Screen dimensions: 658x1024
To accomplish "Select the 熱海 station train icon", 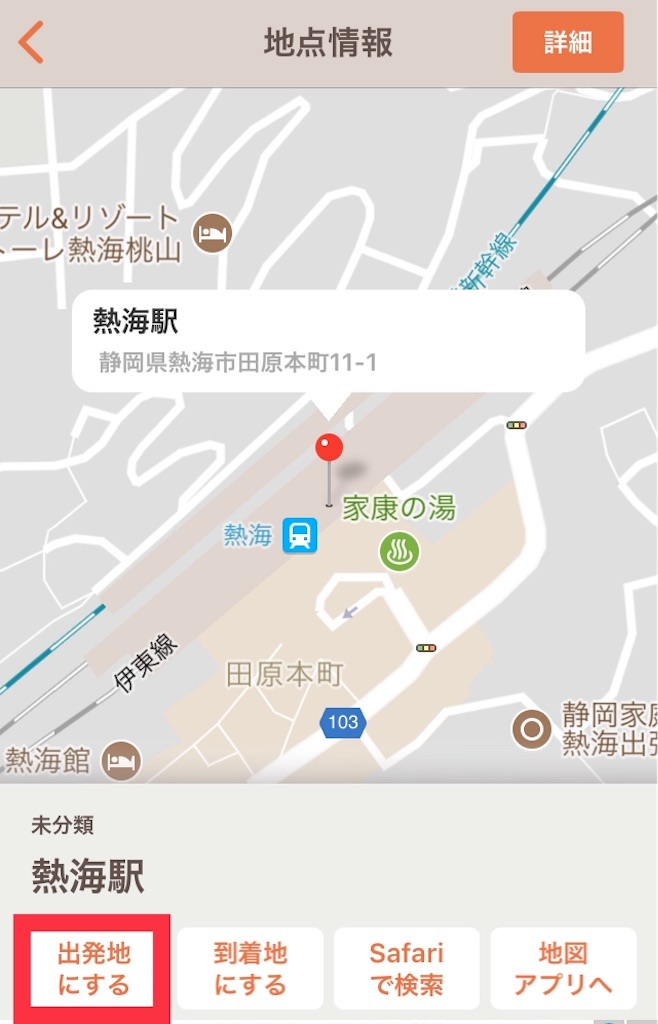I will (299, 536).
